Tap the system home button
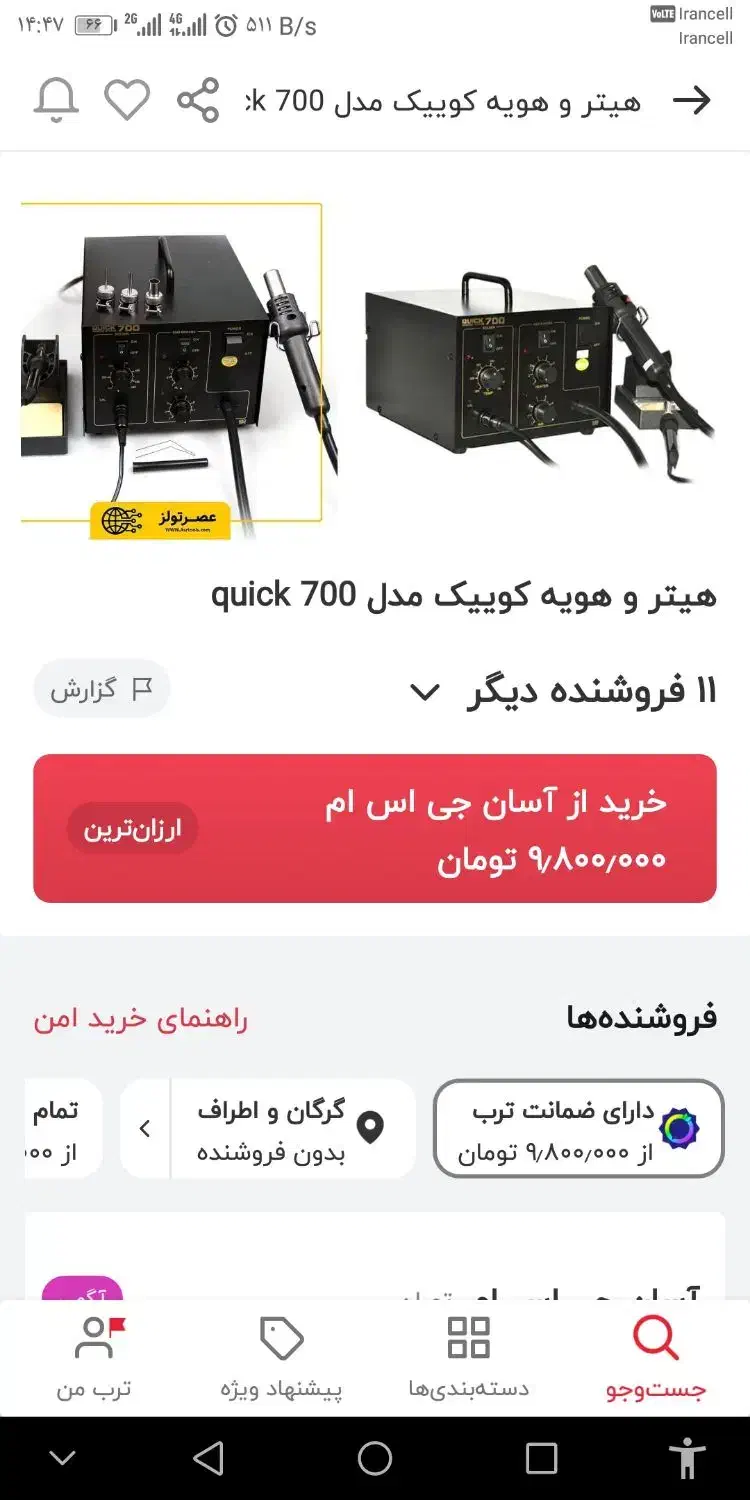Image resolution: width=750 pixels, height=1500 pixels. (x=375, y=1459)
